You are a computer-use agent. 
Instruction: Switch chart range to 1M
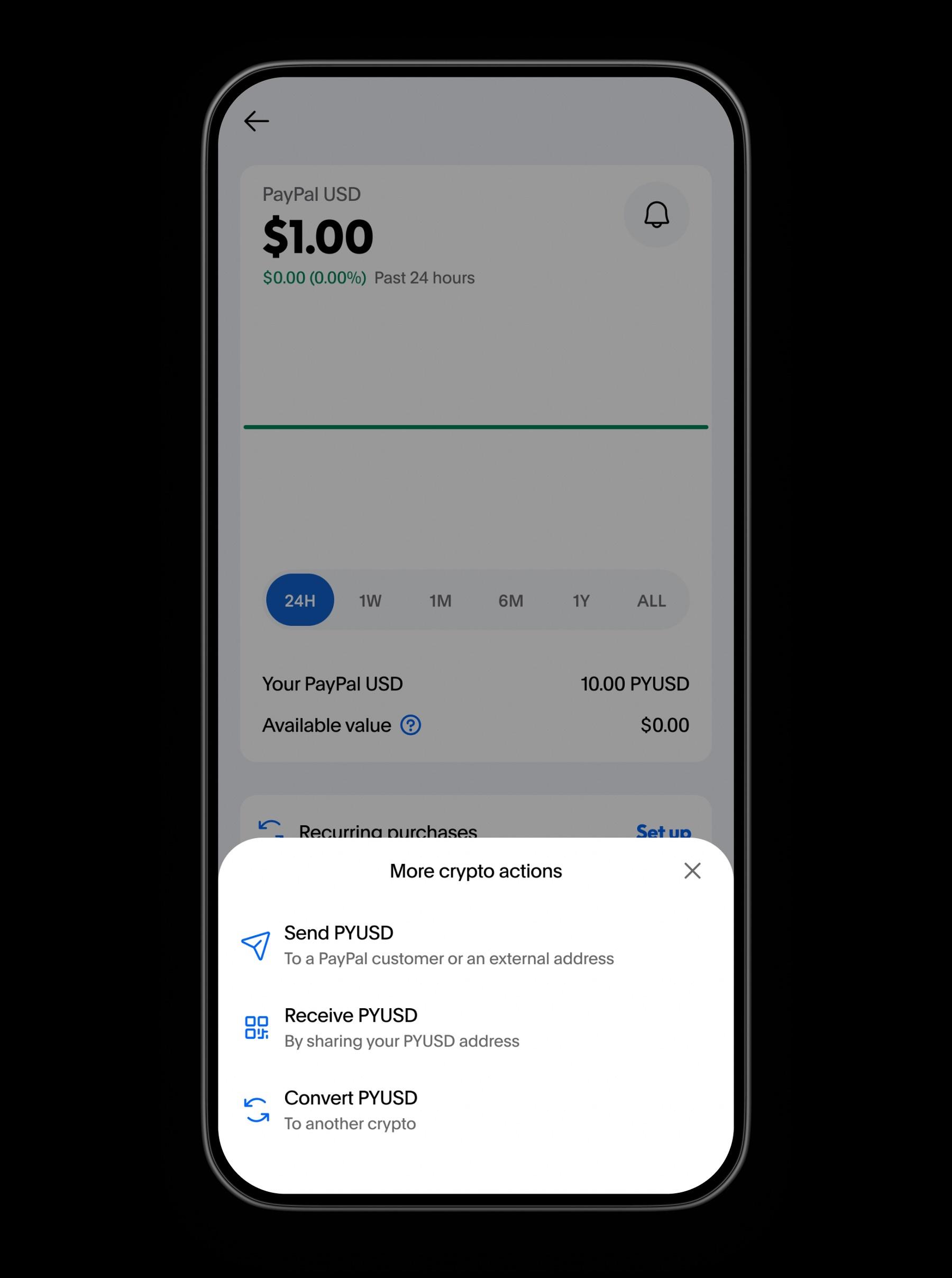pyautogui.click(x=440, y=600)
